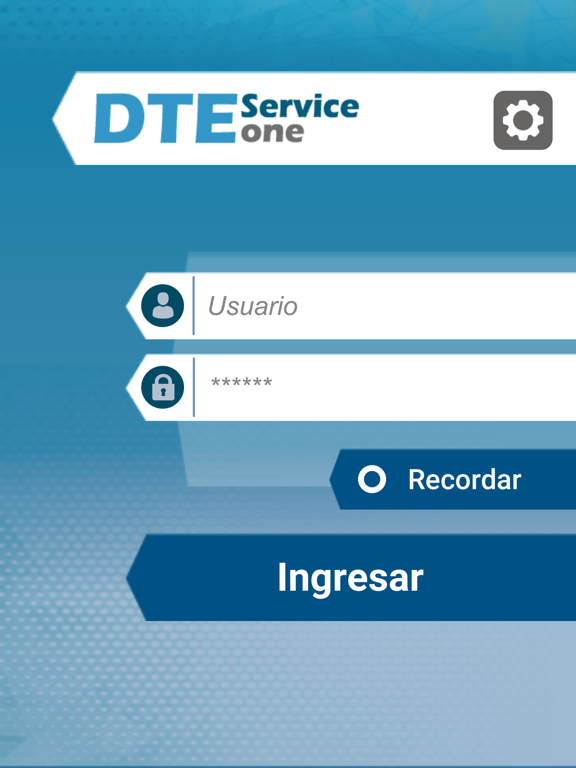The height and width of the screenshot is (768, 576).
Task: Open the settings gear icon
Action: pyautogui.click(x=523, y=120)
